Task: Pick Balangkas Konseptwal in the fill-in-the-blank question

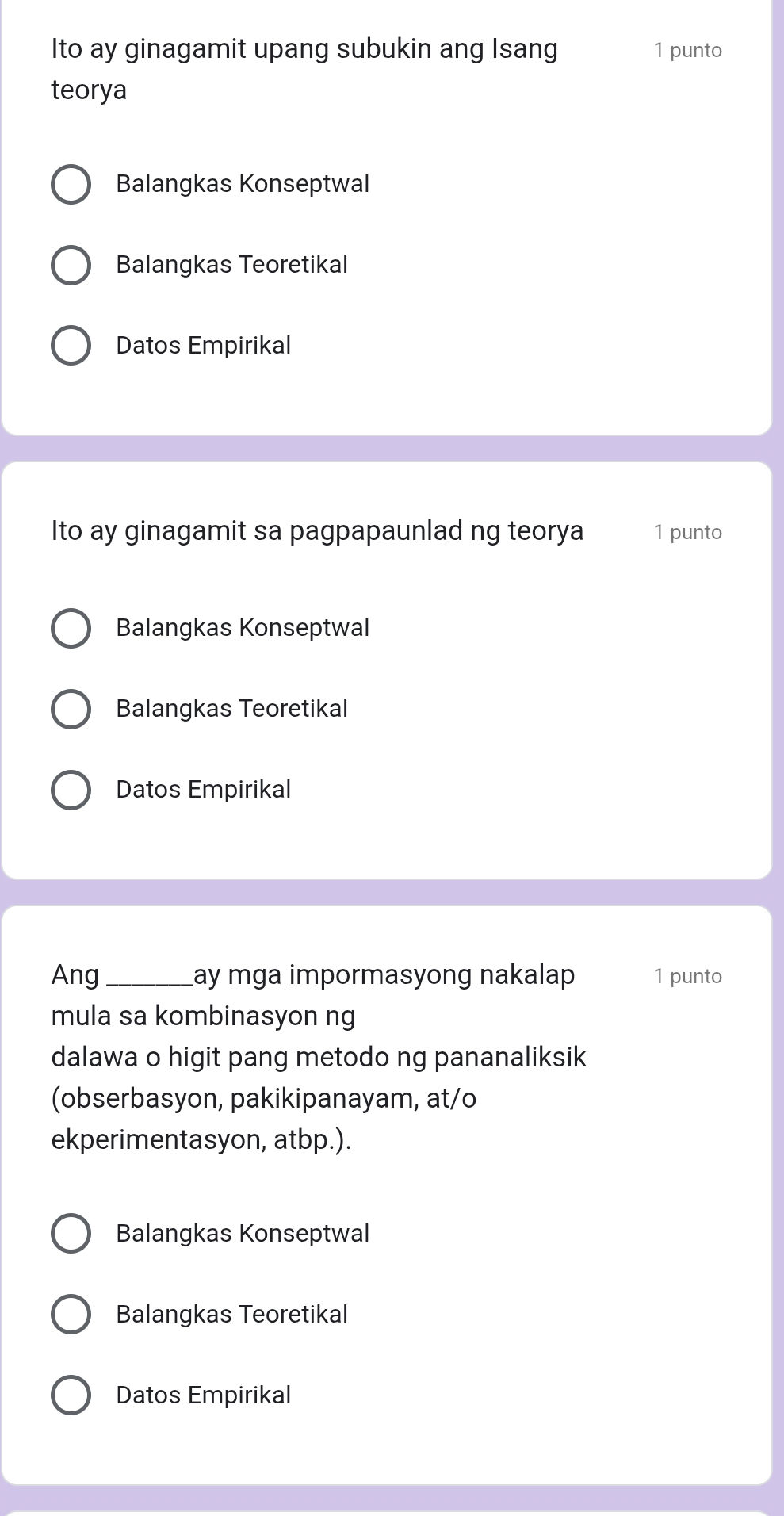Action: click(72, 1234)
